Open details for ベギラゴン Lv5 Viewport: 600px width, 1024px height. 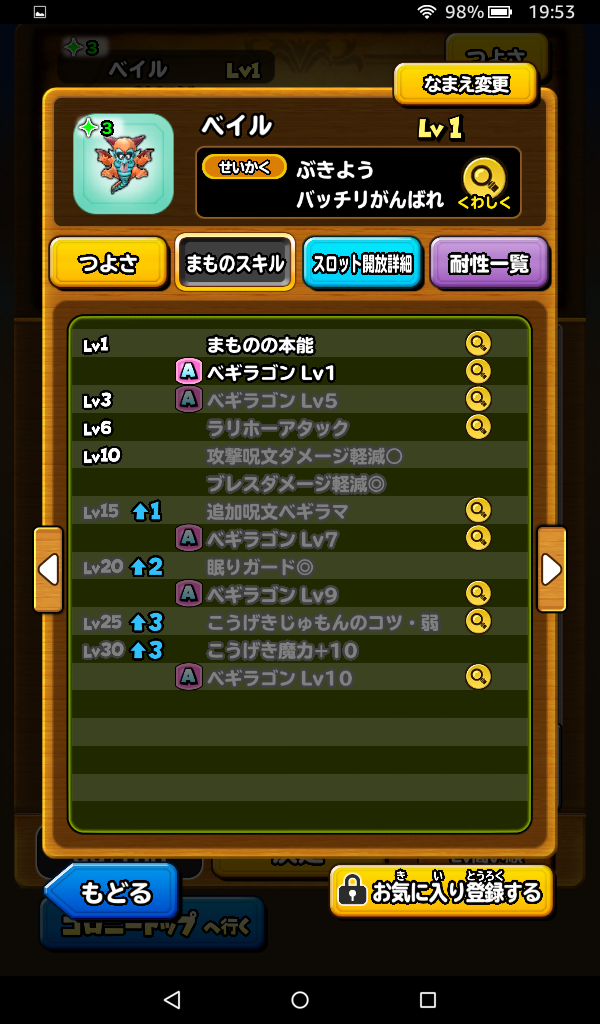[479, 400]
